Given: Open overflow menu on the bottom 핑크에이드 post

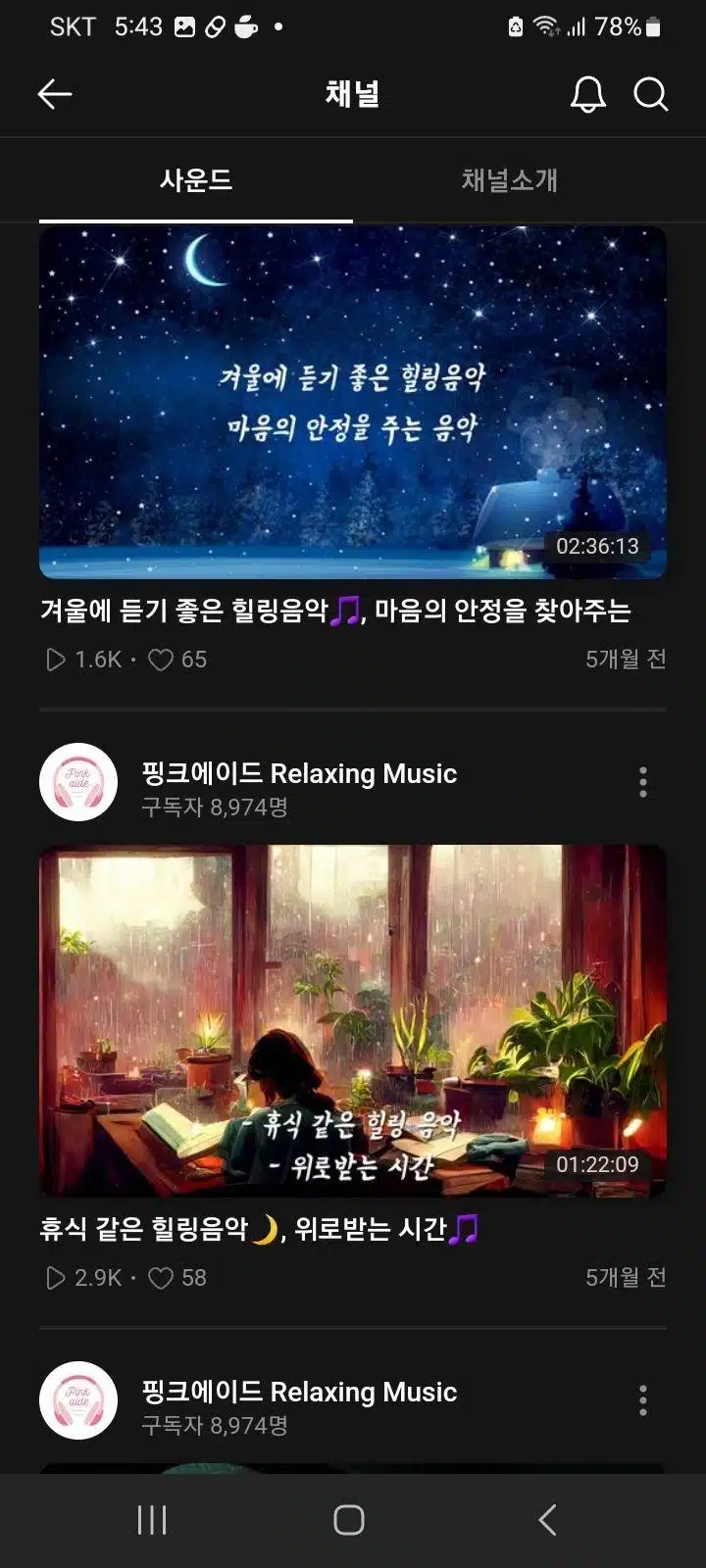Looking at the screenshot, I should tap(643, 1400).
